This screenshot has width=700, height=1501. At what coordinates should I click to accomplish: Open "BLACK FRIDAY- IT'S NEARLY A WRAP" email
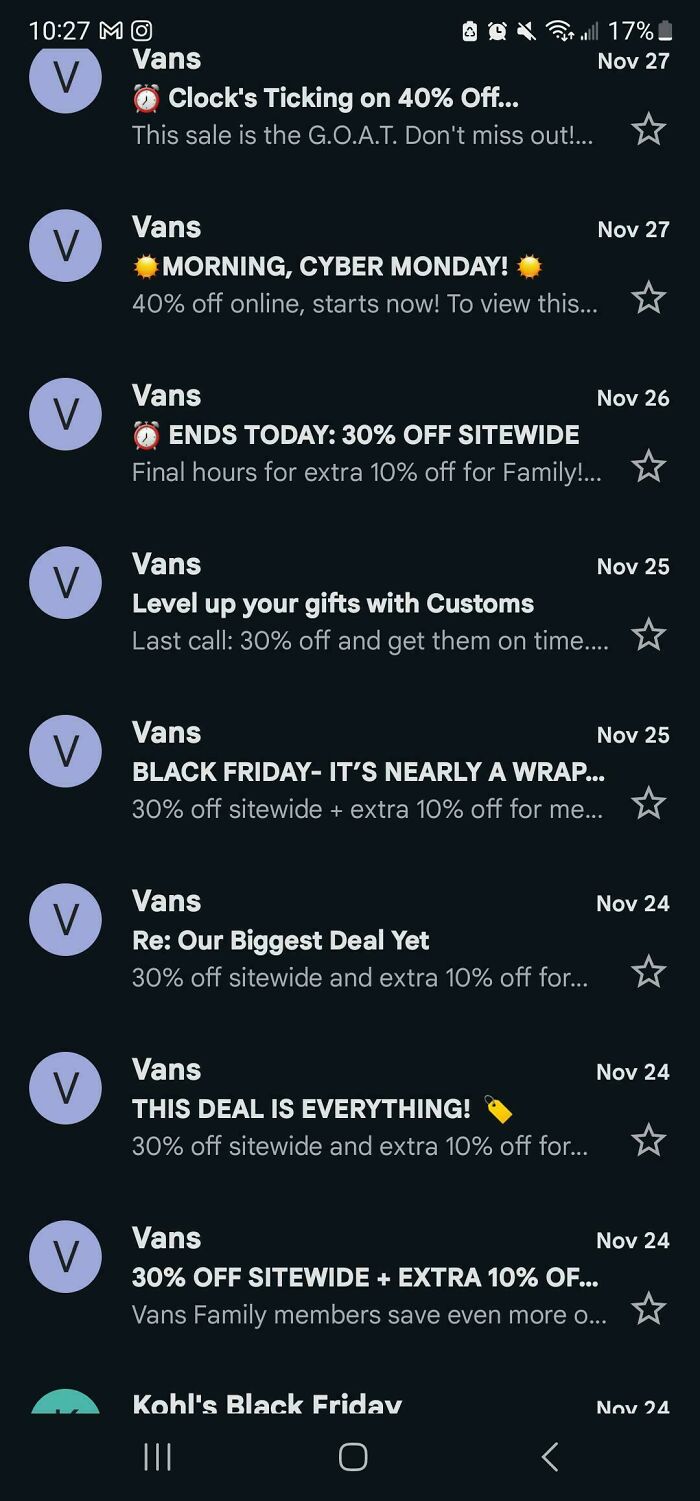tap(367, 772)
